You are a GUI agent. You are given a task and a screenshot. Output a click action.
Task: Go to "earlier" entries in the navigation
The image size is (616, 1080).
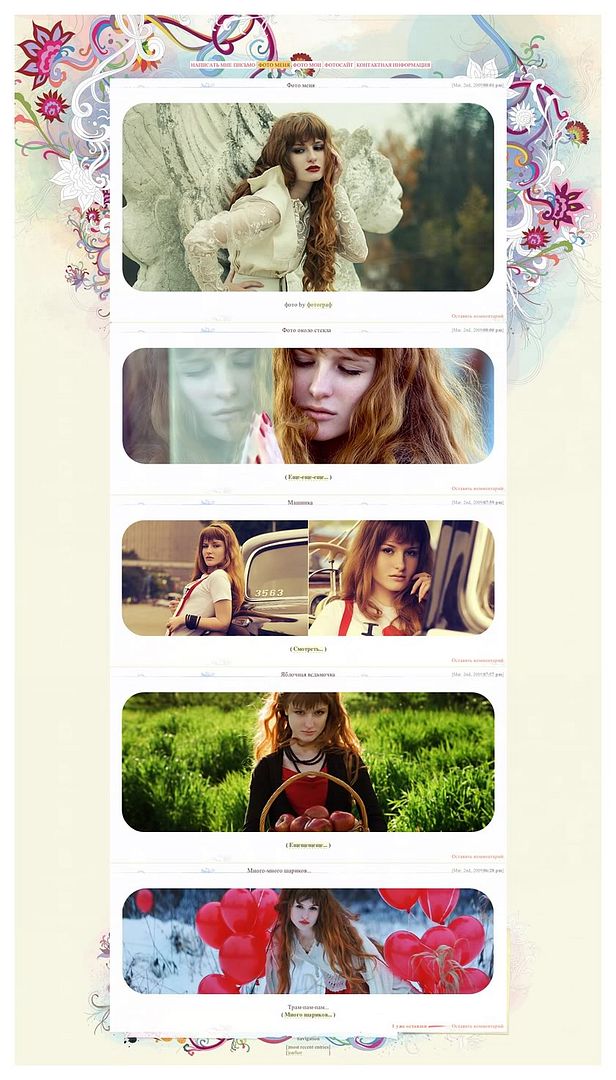coord(294,1052)
